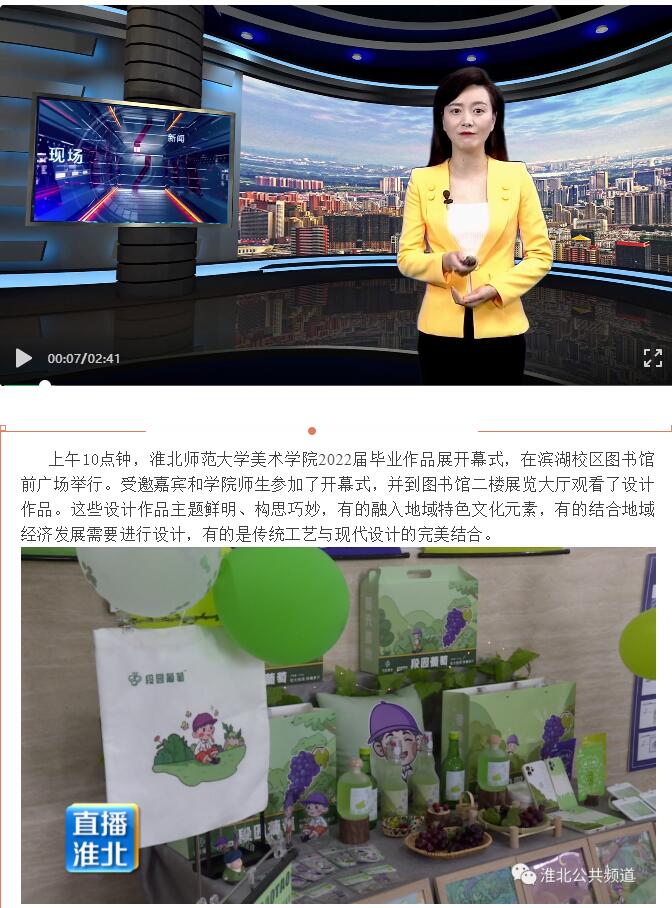Enter fullscreen video mode
The height and width of the screenshot is (908, 672).
pyautogui.click(x=652, y=358)
